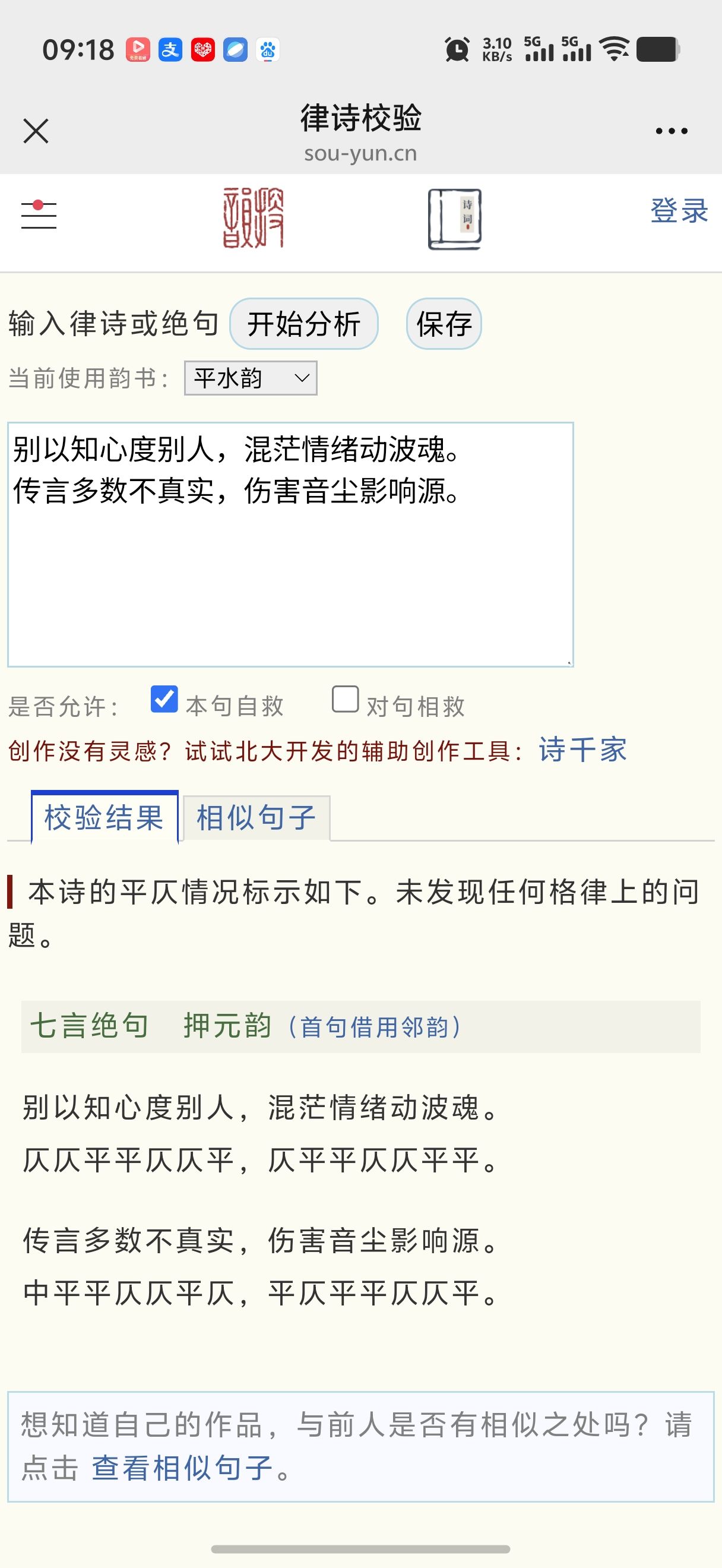The width and height of the screenshot is (722, 1568).
Task: Close the 律诗校验 webpage
Action: [36, 131]
